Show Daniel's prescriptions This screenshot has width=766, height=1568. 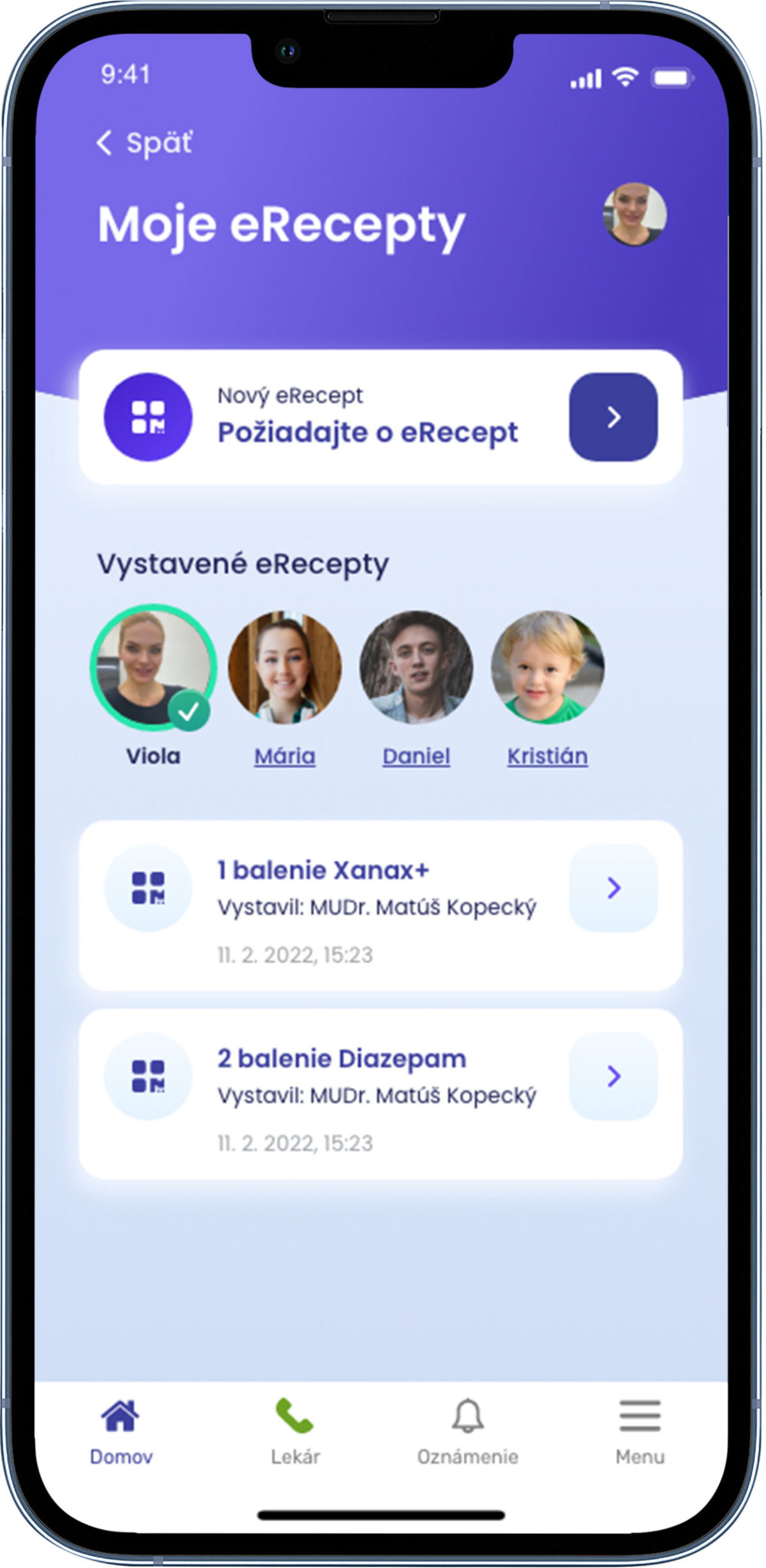416,668
